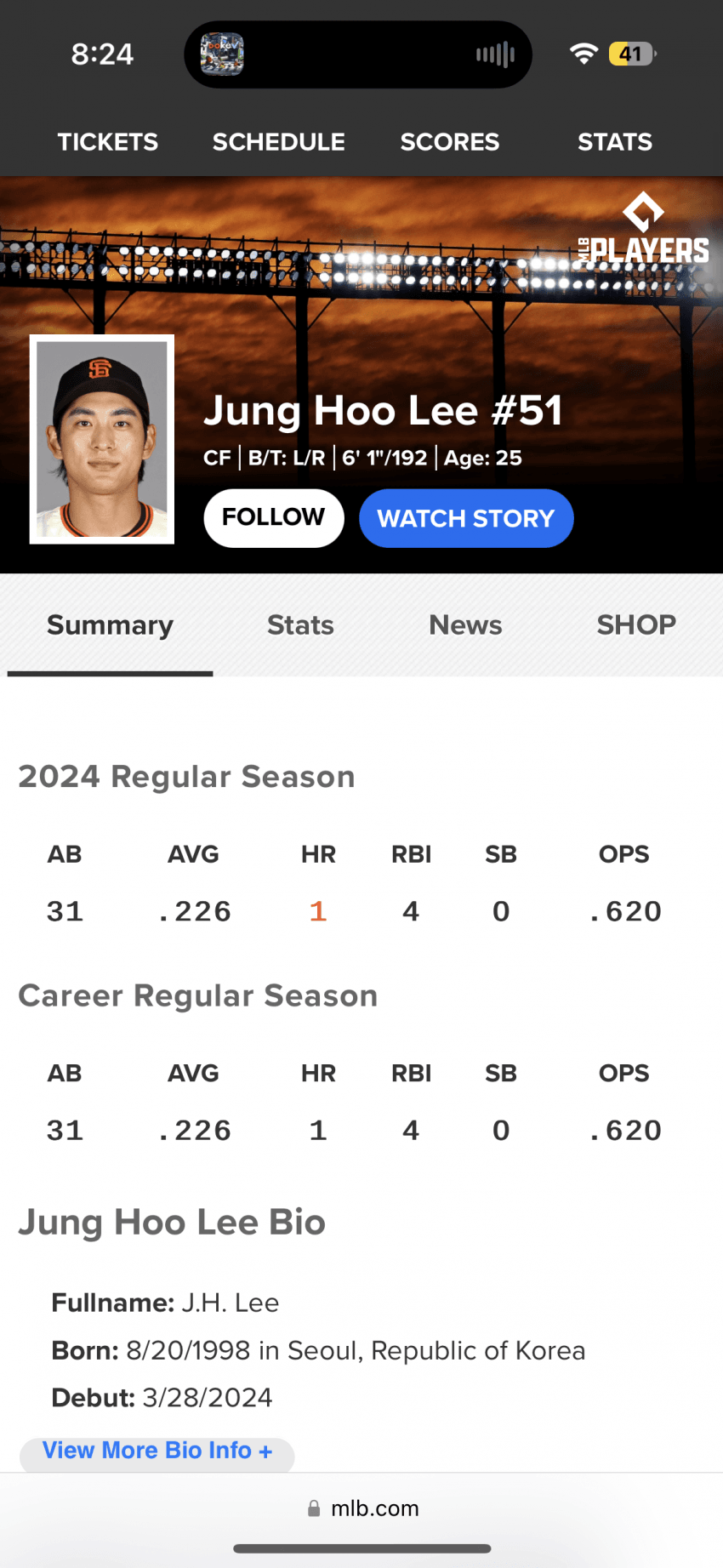The width and height of the screenshot is (723, 1568).
Task: Open the TICKETS navigation link
Action: click(108, 142)
